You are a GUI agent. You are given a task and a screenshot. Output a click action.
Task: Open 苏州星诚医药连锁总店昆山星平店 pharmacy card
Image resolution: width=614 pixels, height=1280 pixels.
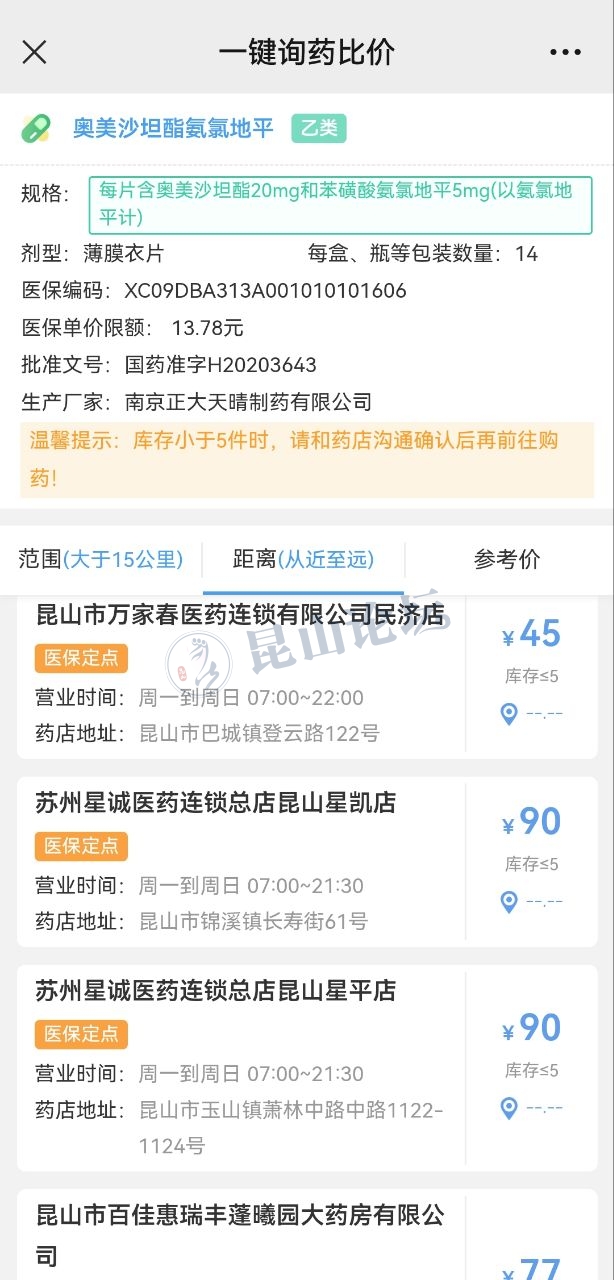tap(216, 991)
